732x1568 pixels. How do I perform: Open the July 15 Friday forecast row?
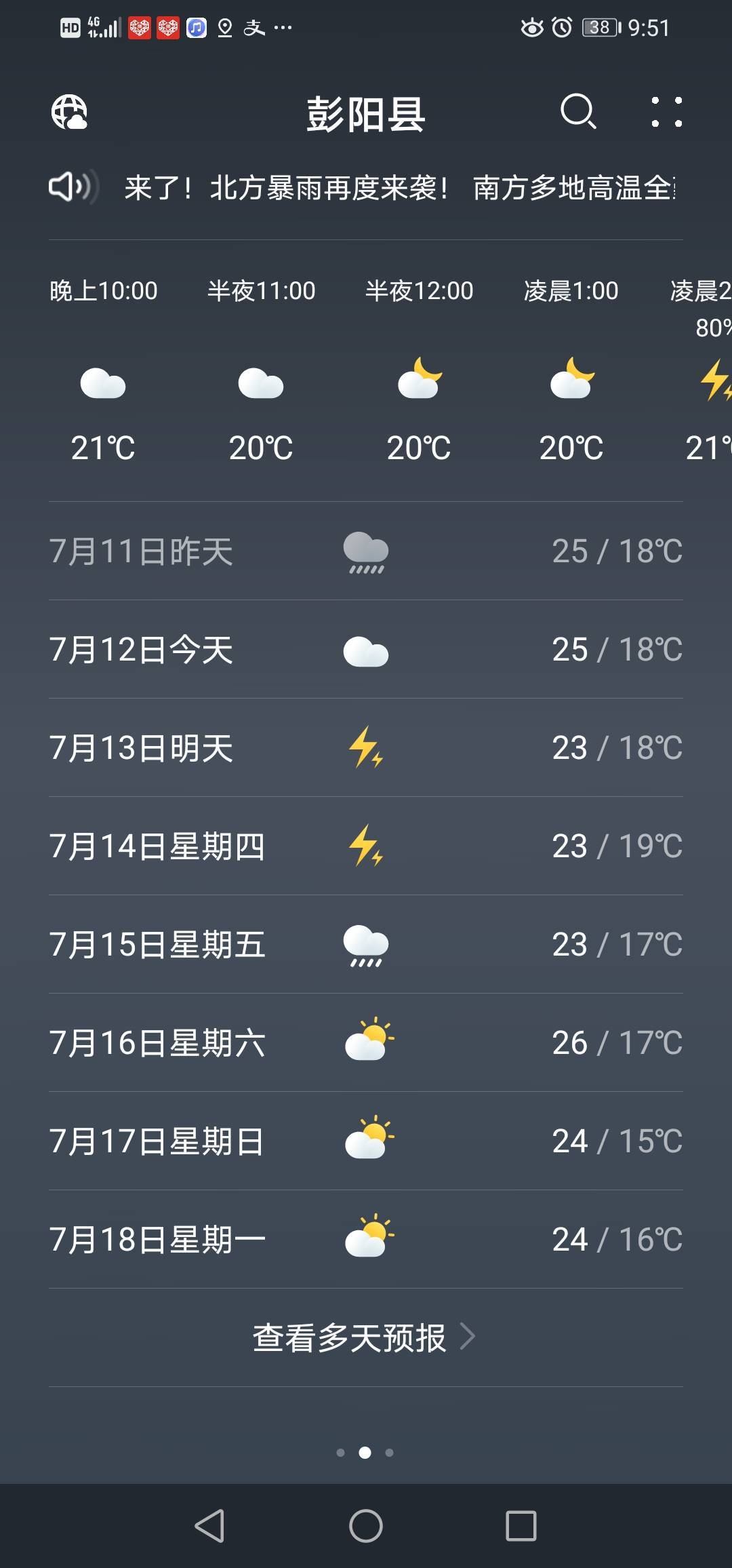[x=366, y=945]
